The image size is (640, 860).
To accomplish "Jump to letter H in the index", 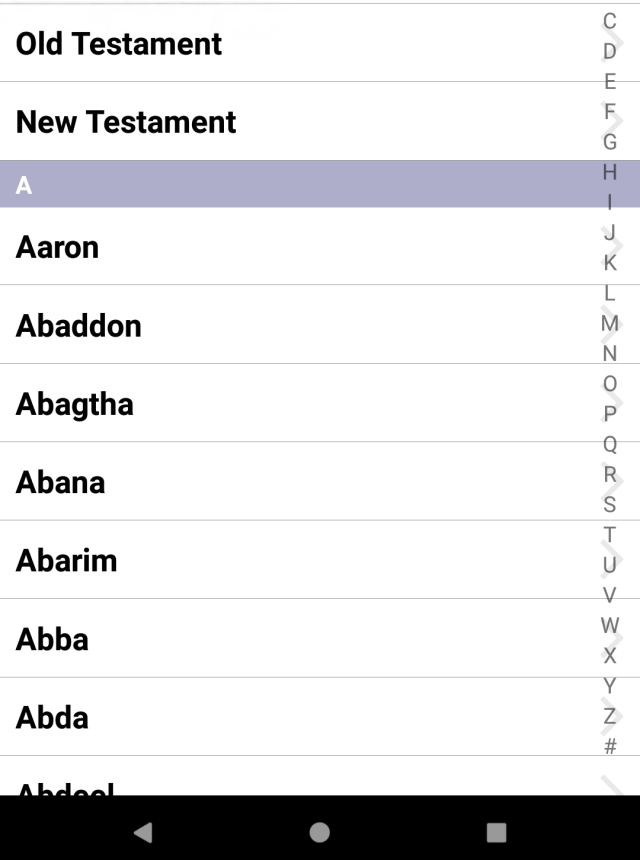I will 610,172.
